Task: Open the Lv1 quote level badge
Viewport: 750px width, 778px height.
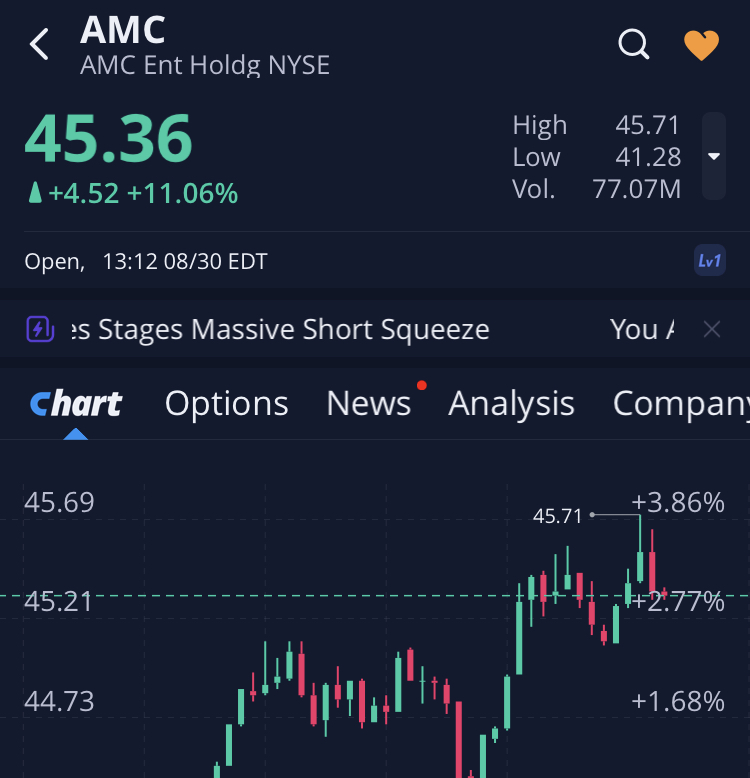Action: pos(709,262)
